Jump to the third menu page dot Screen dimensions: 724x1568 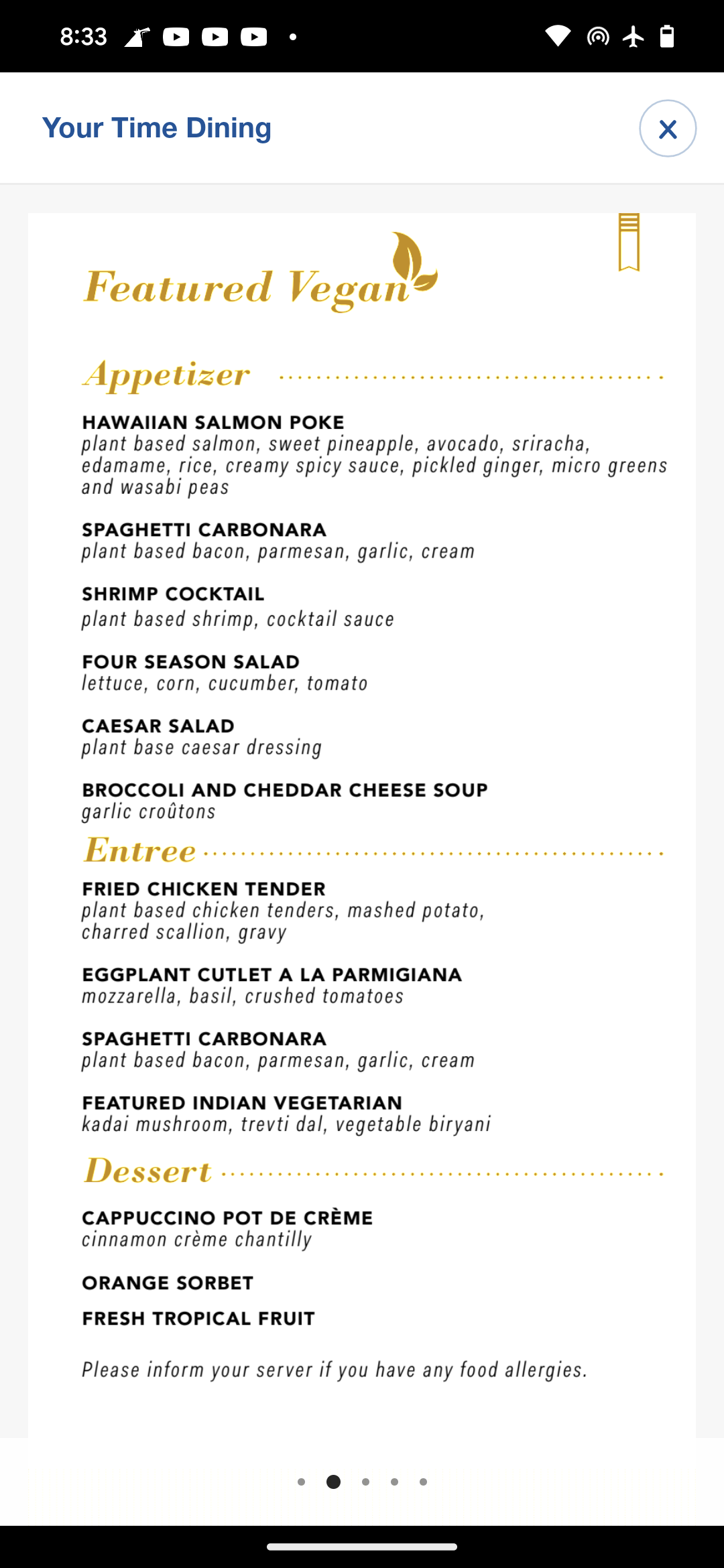tap(365, 1482)
